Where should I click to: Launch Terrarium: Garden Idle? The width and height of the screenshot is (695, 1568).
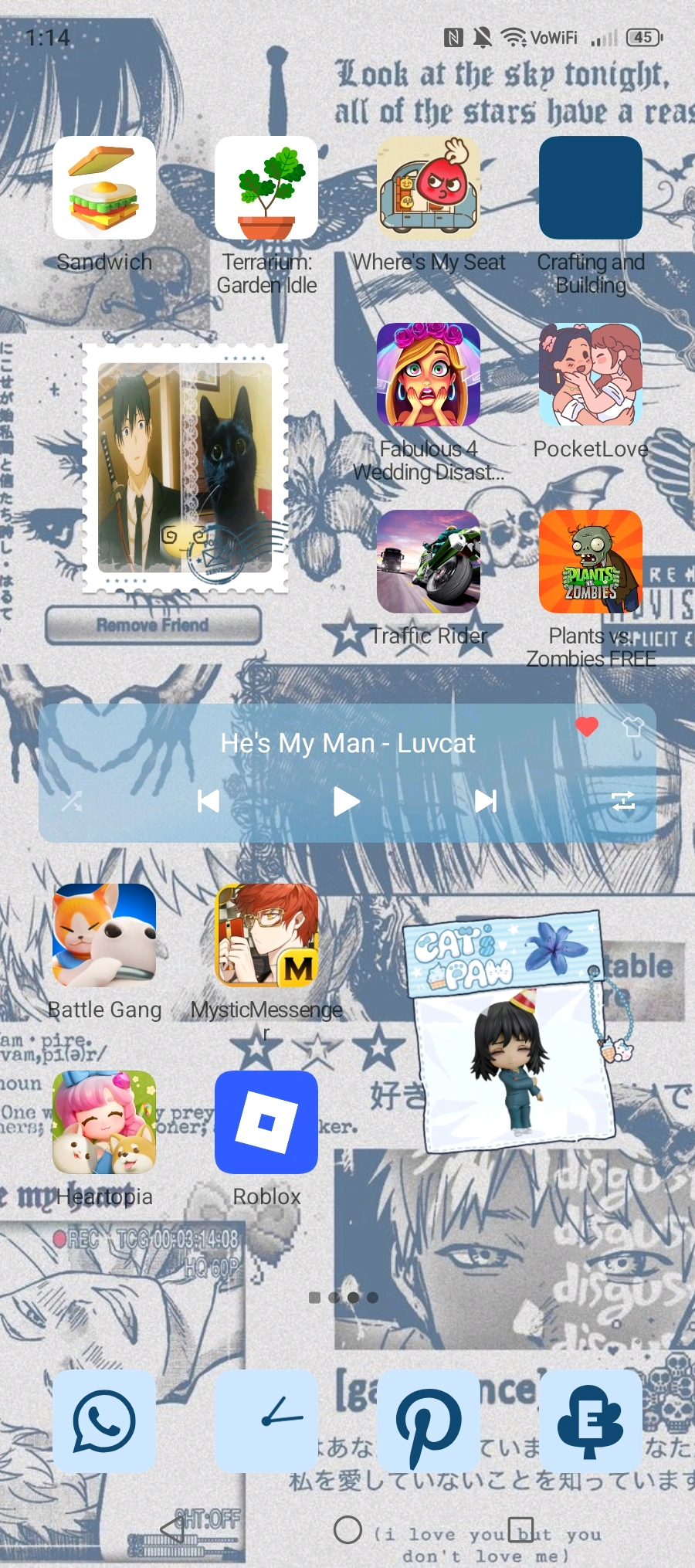(266, 188)
